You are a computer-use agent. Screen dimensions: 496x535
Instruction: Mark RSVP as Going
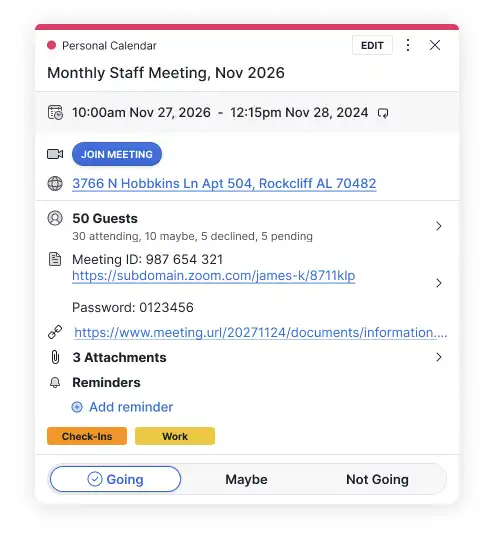pyautogui.click(x=115, y=479)
